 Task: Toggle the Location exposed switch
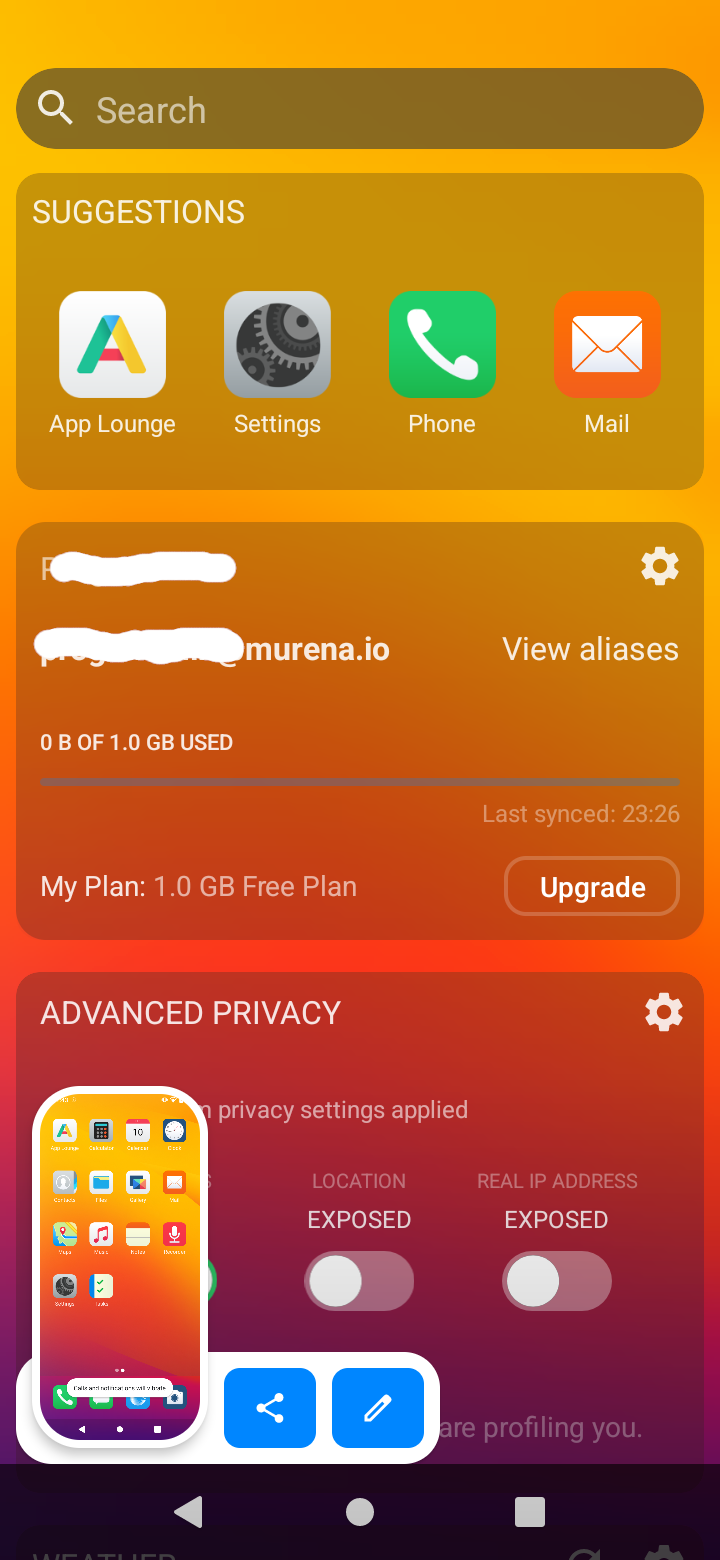click(x=359, y=1281)
